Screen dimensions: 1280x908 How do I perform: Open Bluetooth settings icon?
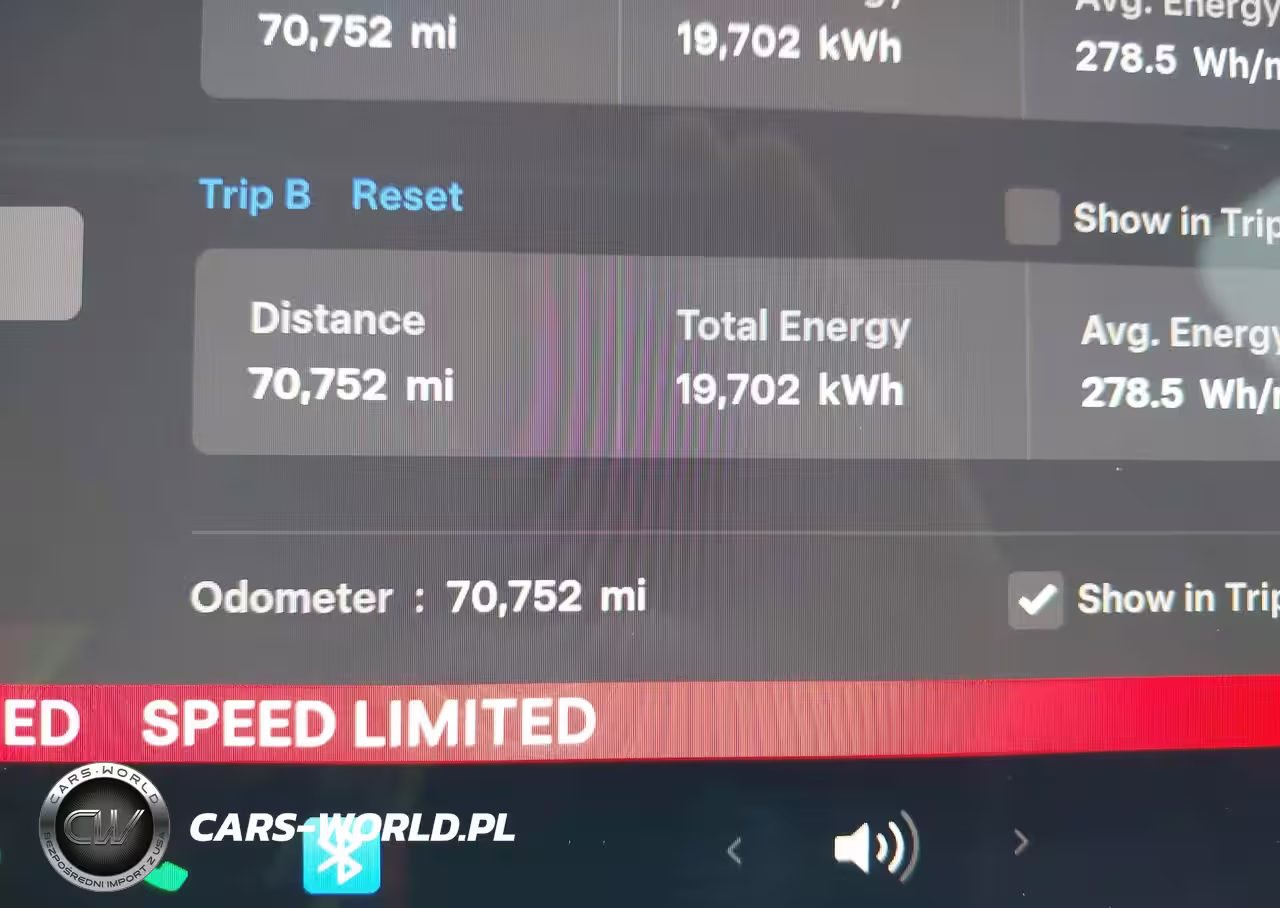click(343, 858)
